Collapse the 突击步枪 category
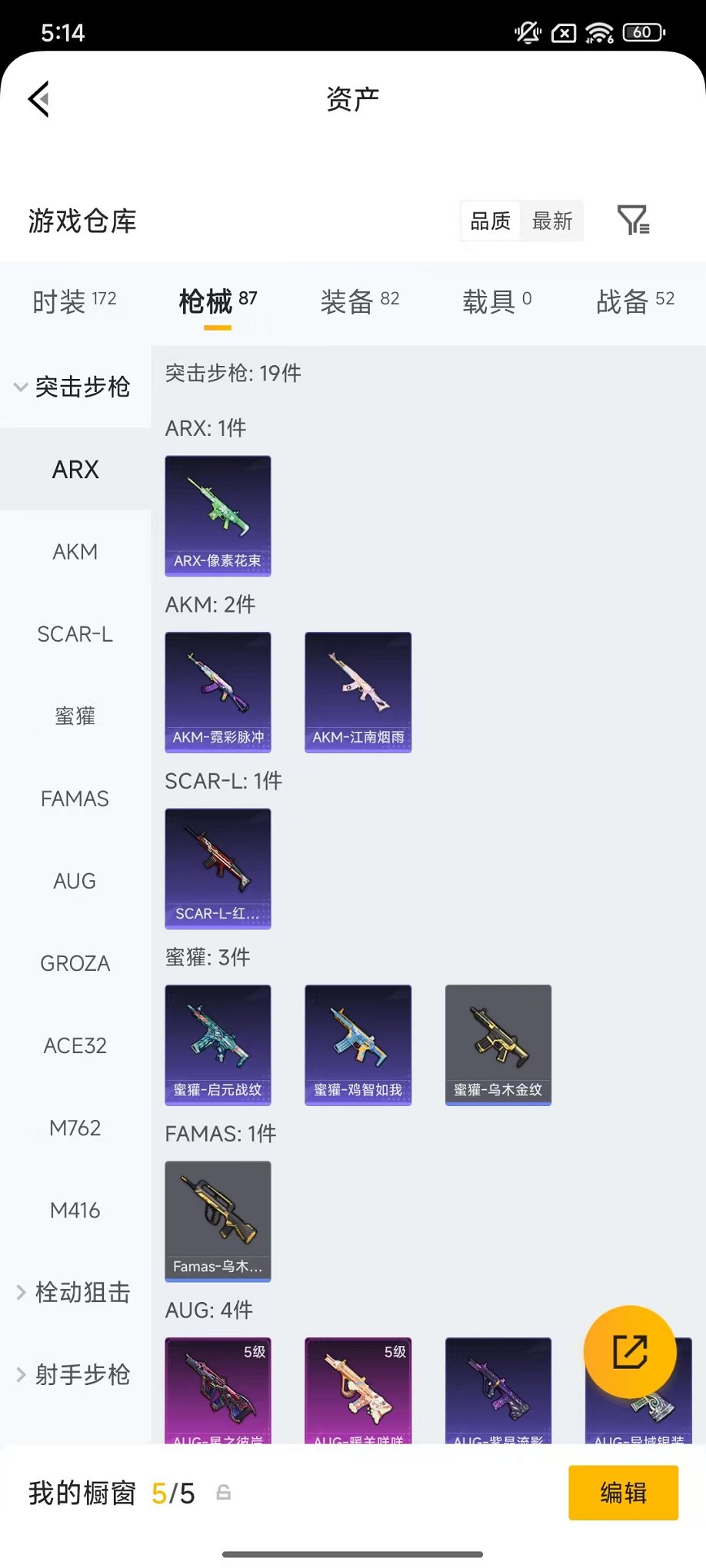 click(74, 387)
